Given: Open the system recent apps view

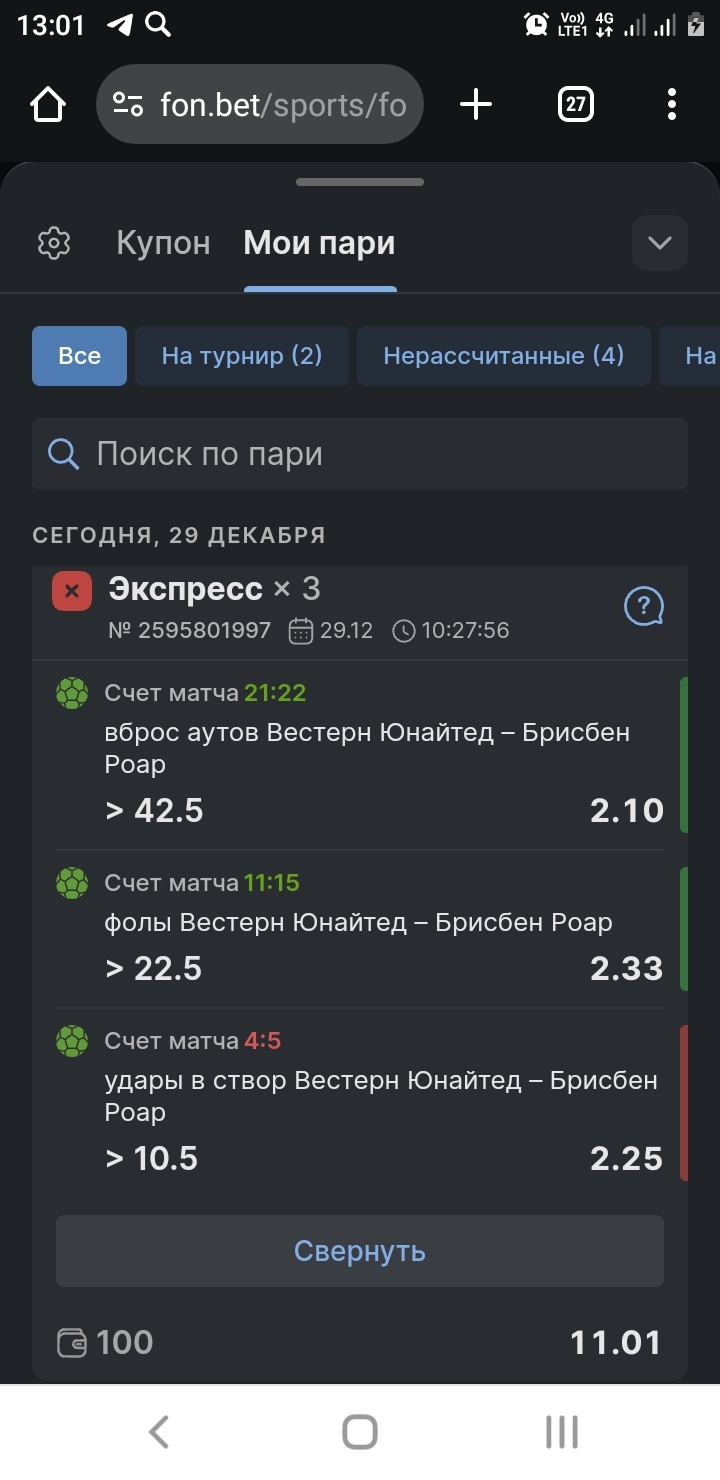Looking at the screenshot, I should [562, 1432].
